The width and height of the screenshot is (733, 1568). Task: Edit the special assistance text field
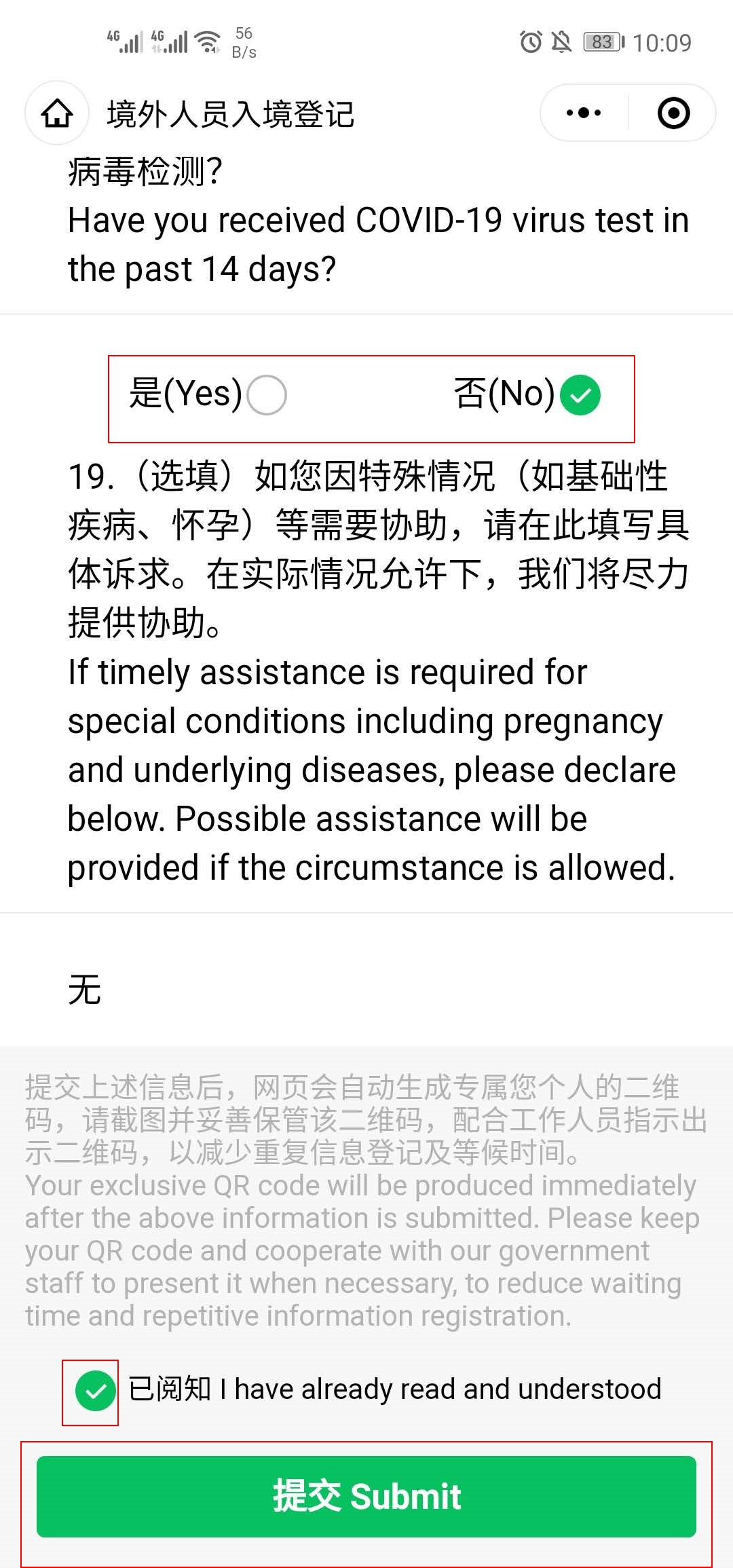(366, 989)
